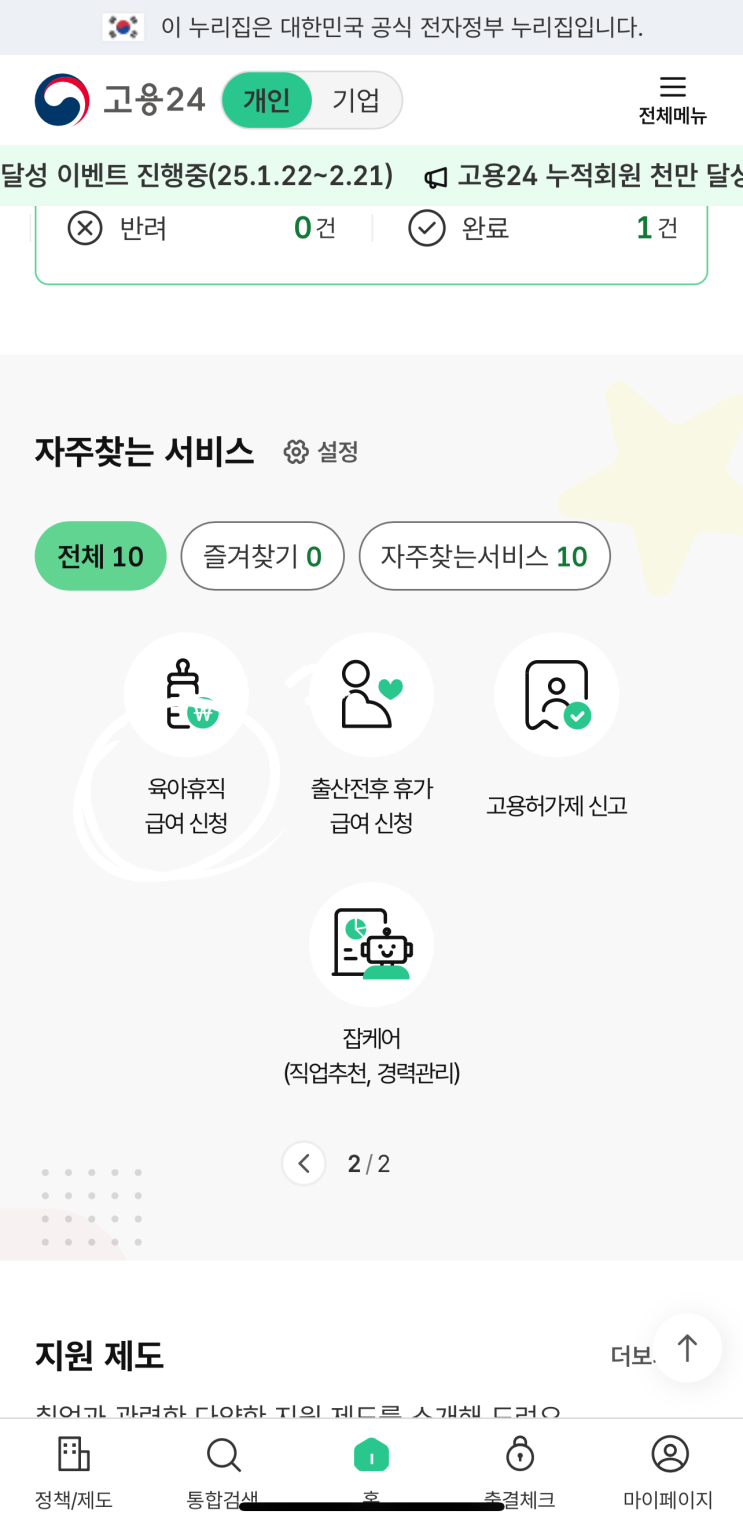Image resolution: width=743 pixels, height=1518 pixels.
Task: Open 출산전후 휴가 급여 신청 service
Action: click(x=371, y=695)
